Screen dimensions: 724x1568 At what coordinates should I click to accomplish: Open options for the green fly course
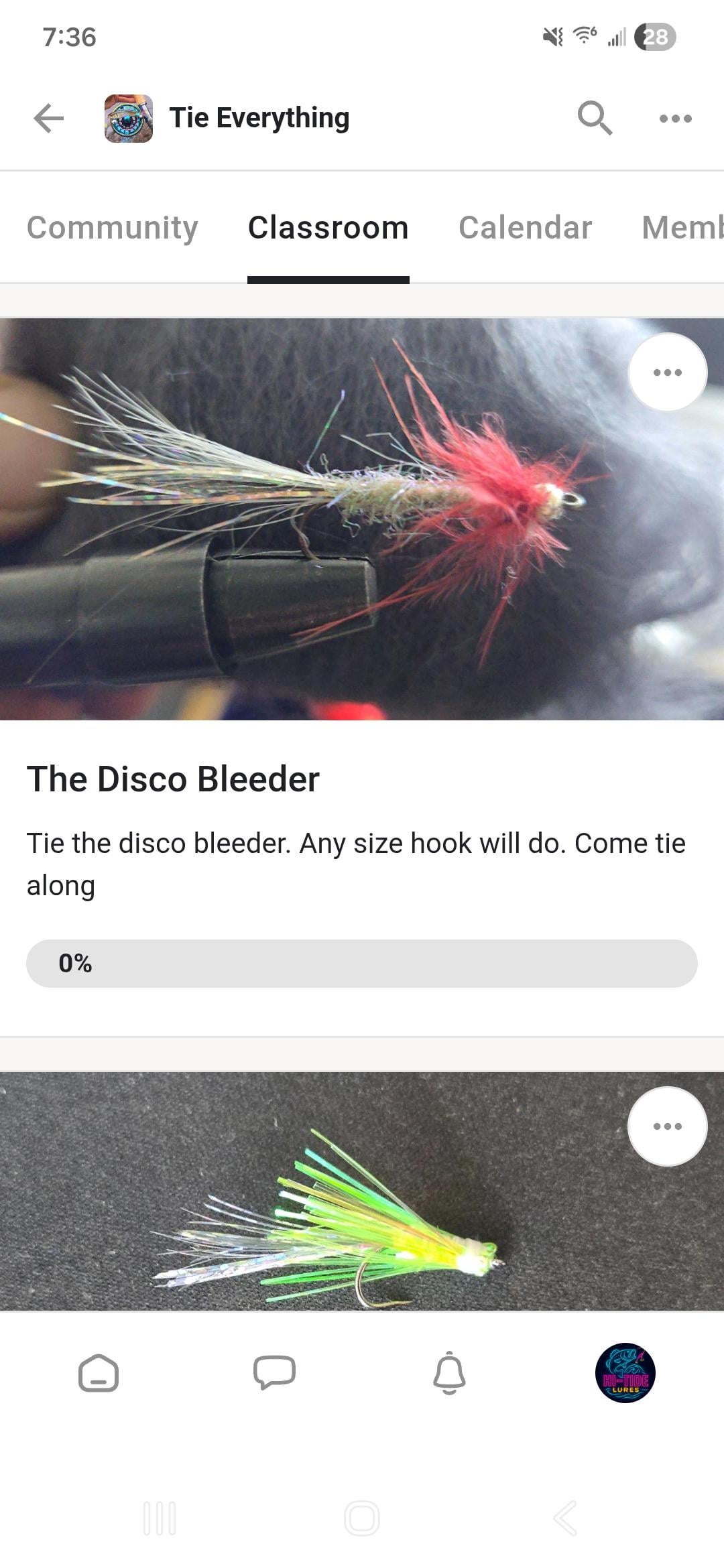667,1126
